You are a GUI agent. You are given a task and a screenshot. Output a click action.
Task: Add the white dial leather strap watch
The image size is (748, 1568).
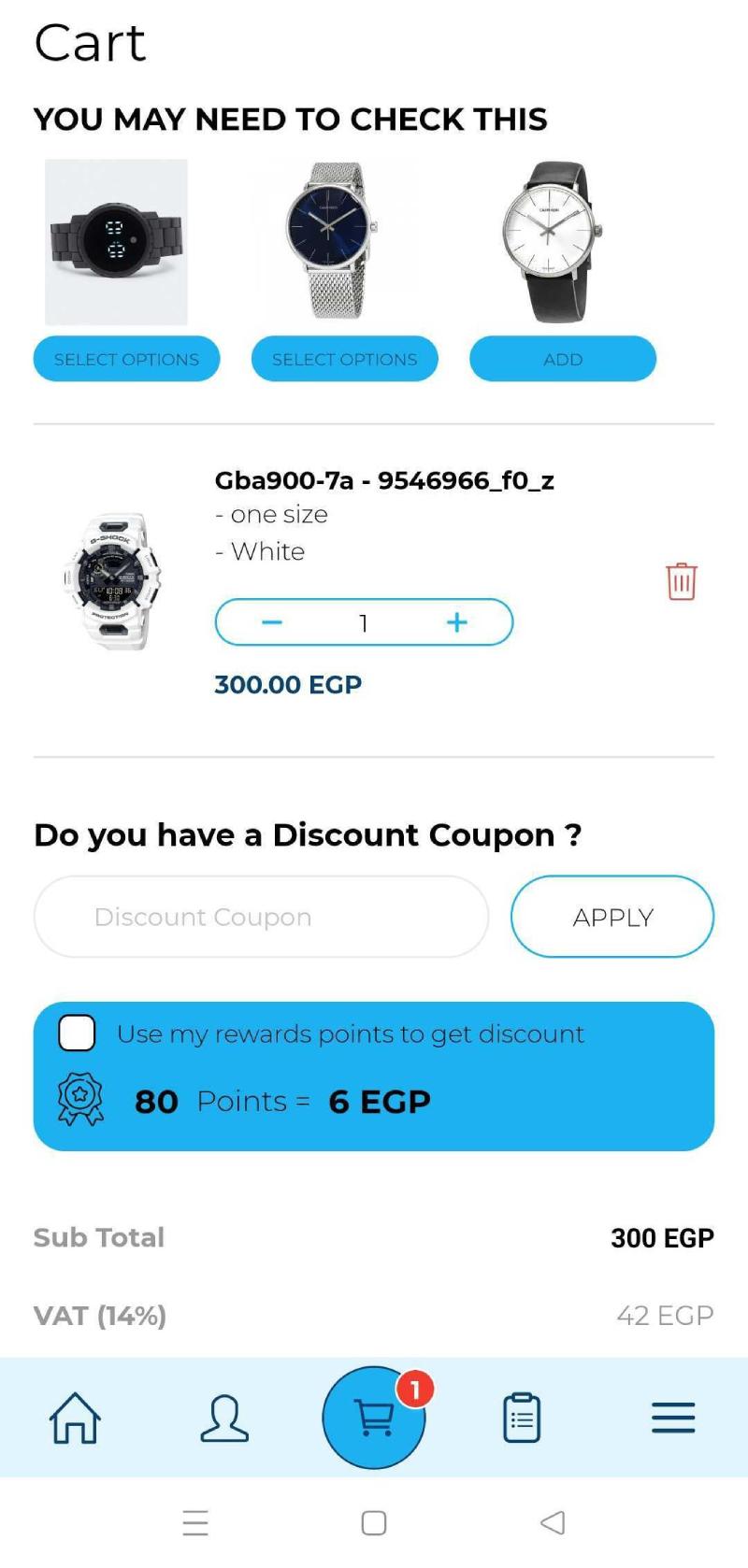click(563, 359)
